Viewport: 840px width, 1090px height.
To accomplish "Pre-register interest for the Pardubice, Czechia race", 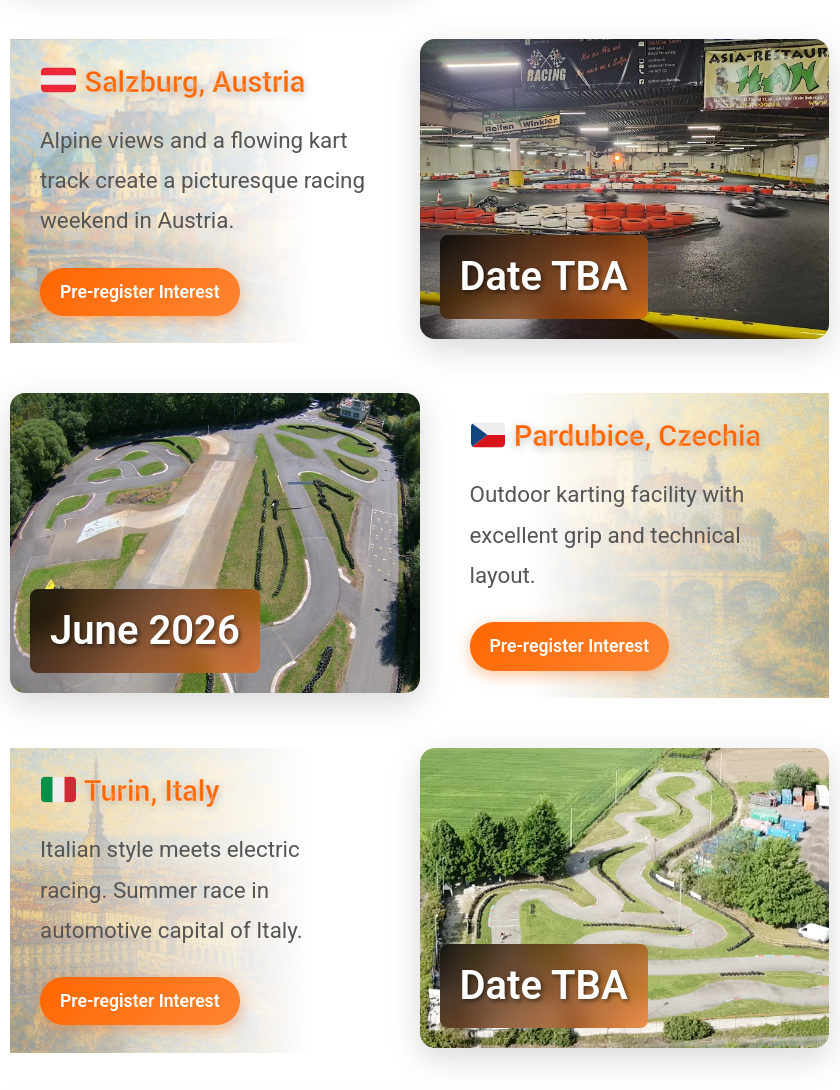I will click(569, 646).
